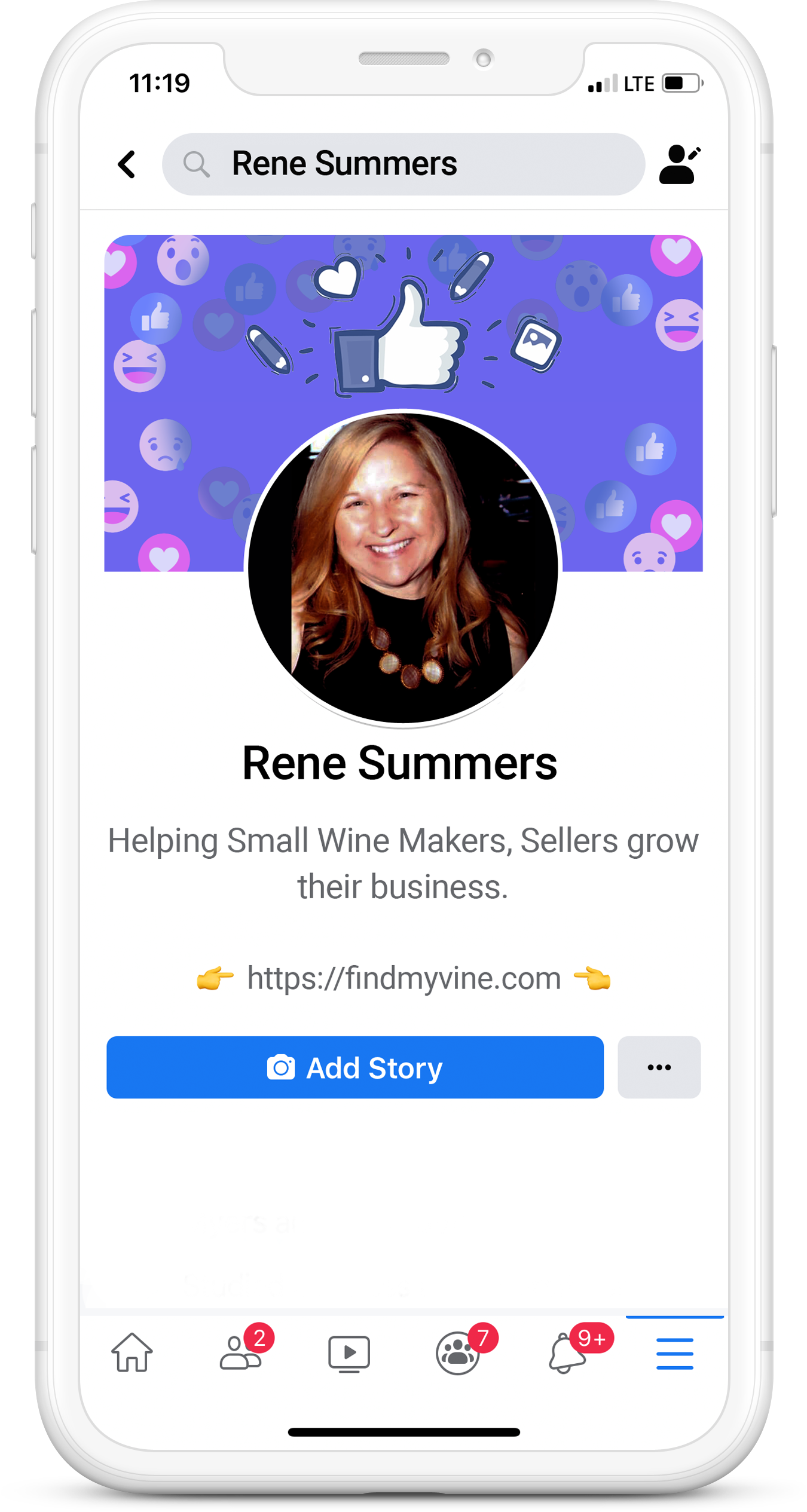Viewport: 807px width, 1512px height.
Task: Open the Friends tab with 2 badge
Action: coord(241,1352)
